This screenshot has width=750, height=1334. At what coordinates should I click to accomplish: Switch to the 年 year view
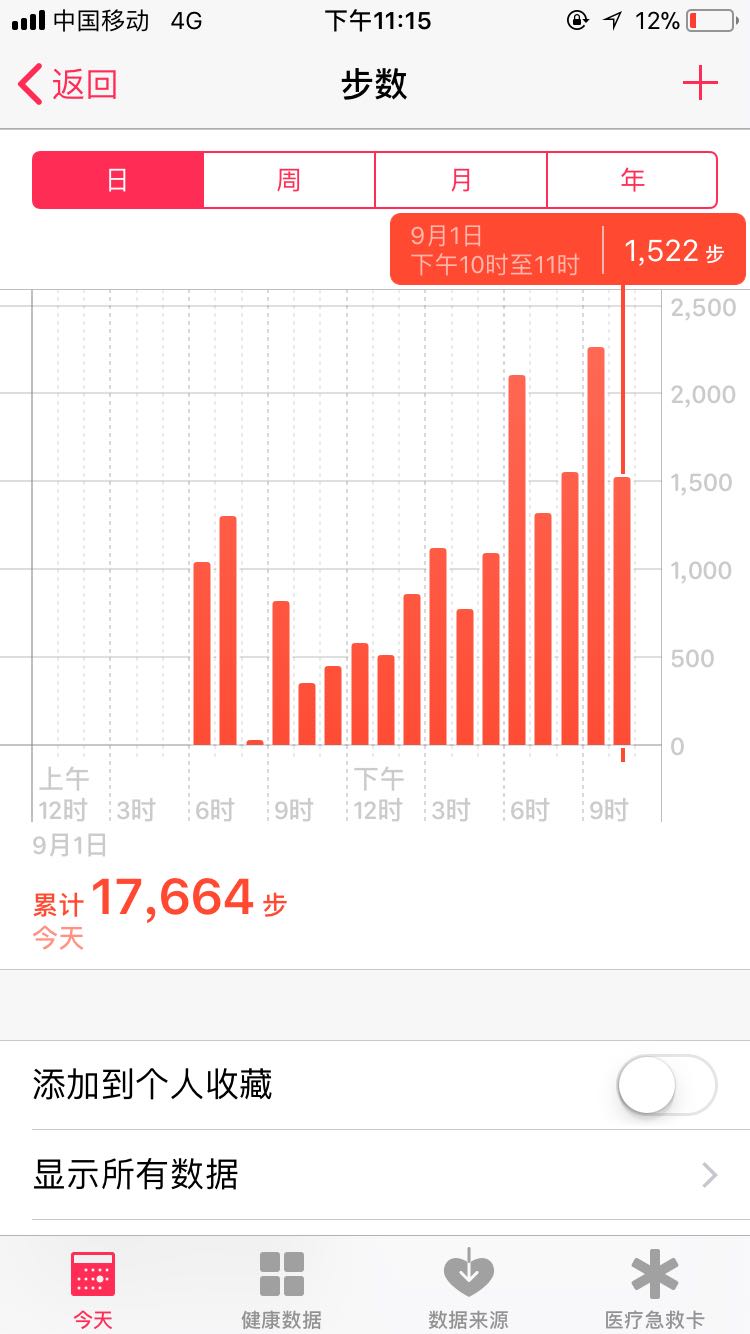tap(632, 180)
